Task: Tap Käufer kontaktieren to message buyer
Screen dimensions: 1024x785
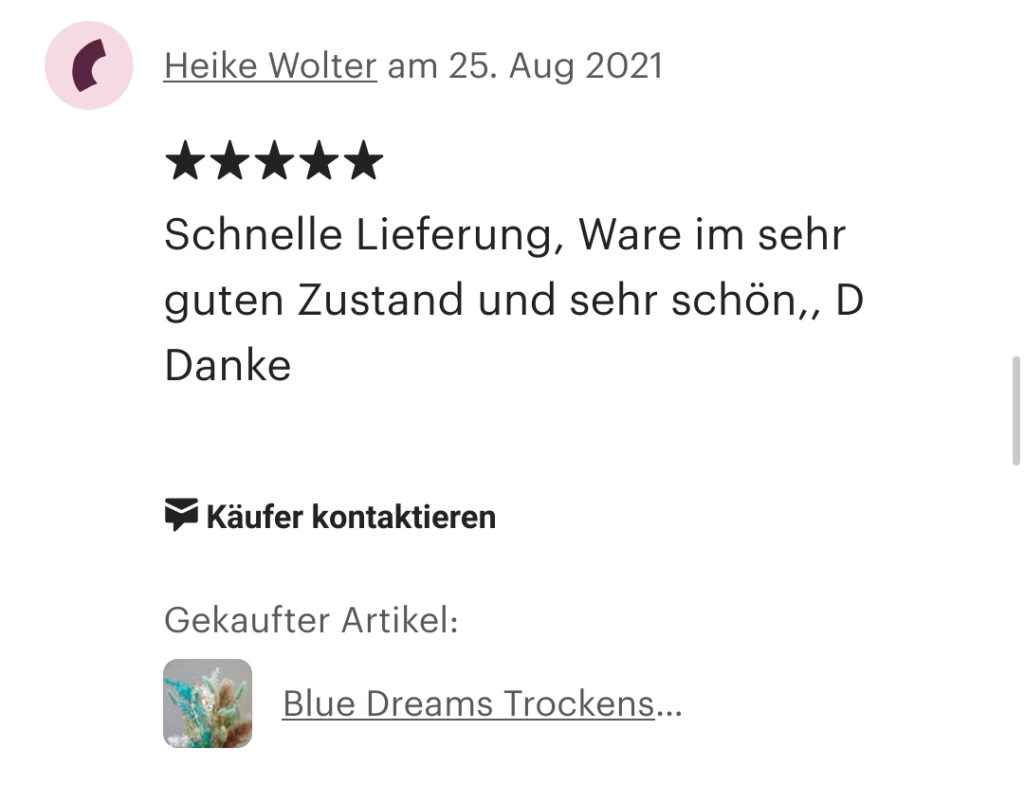Action: pos(330,517)
